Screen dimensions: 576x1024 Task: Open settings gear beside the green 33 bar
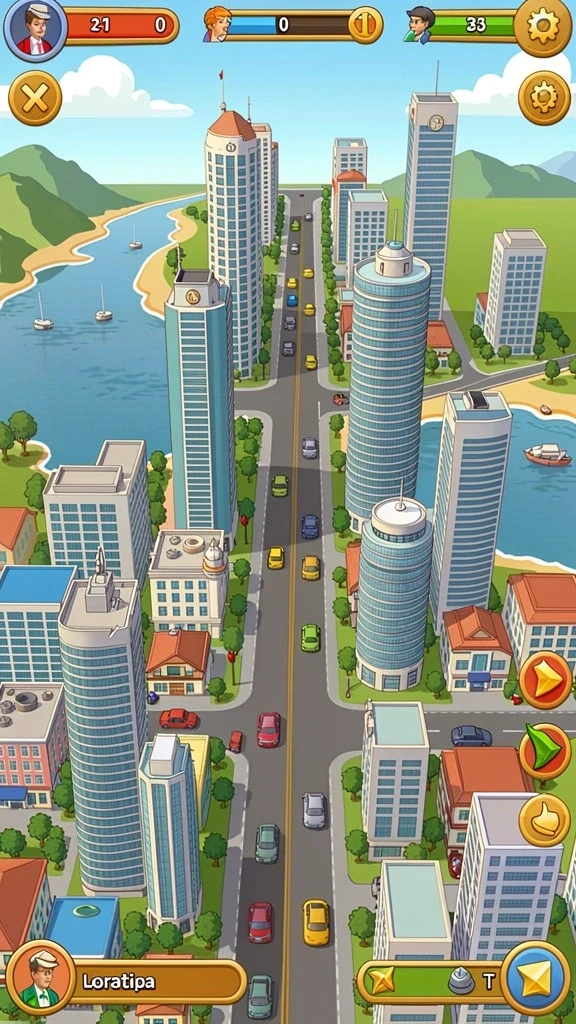click(543, 26)
